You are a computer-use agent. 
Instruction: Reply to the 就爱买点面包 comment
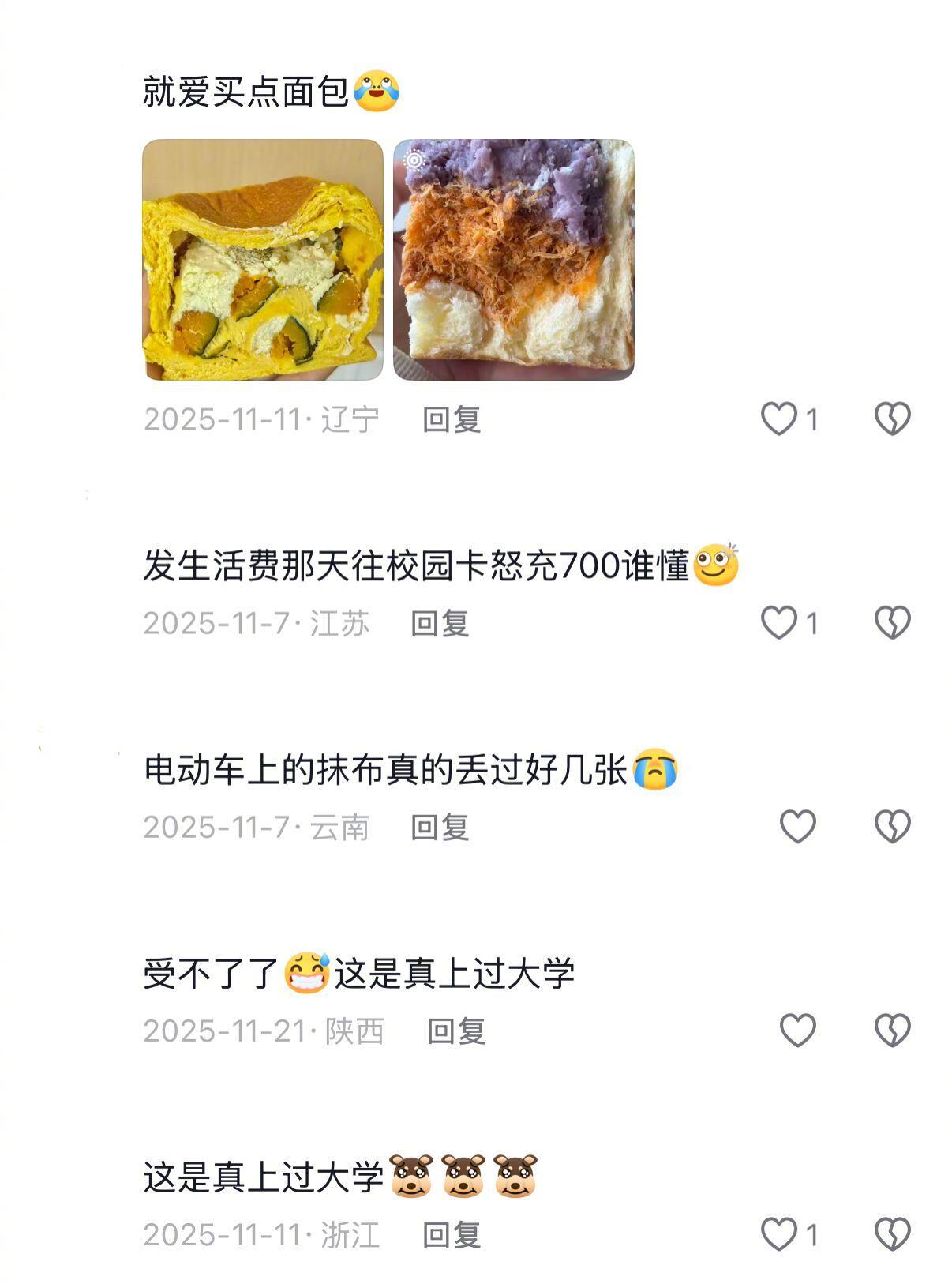point(452,419)
